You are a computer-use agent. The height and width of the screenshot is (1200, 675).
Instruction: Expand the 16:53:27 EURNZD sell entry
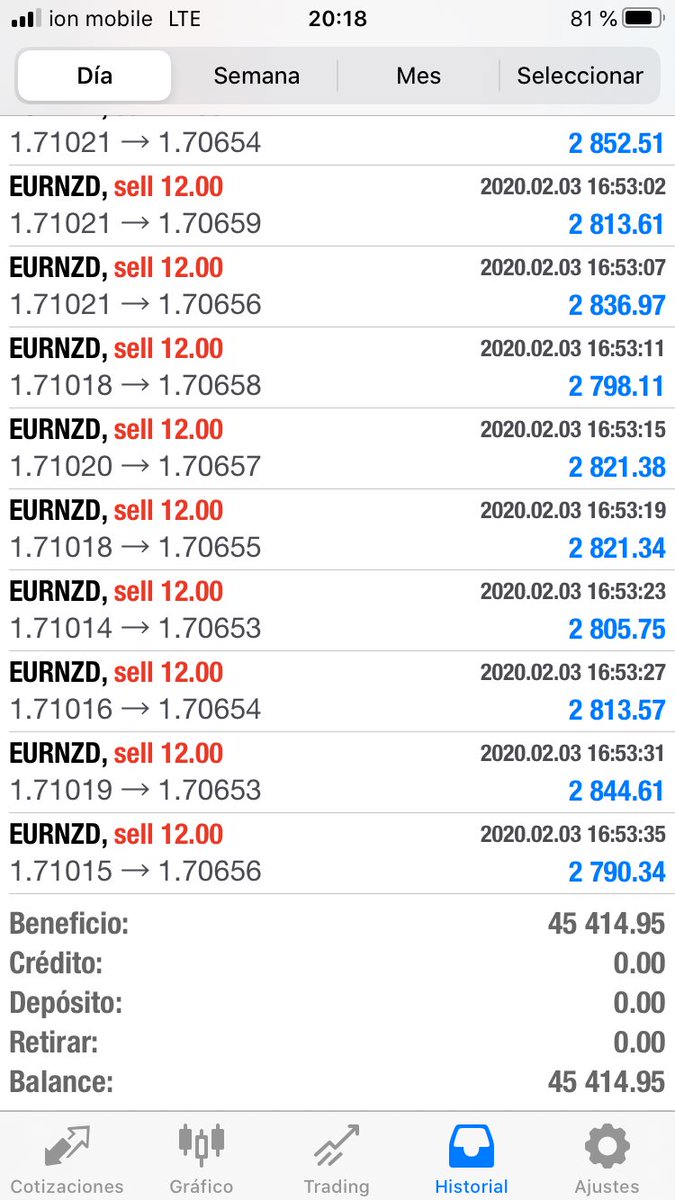(x=337, y=691)
